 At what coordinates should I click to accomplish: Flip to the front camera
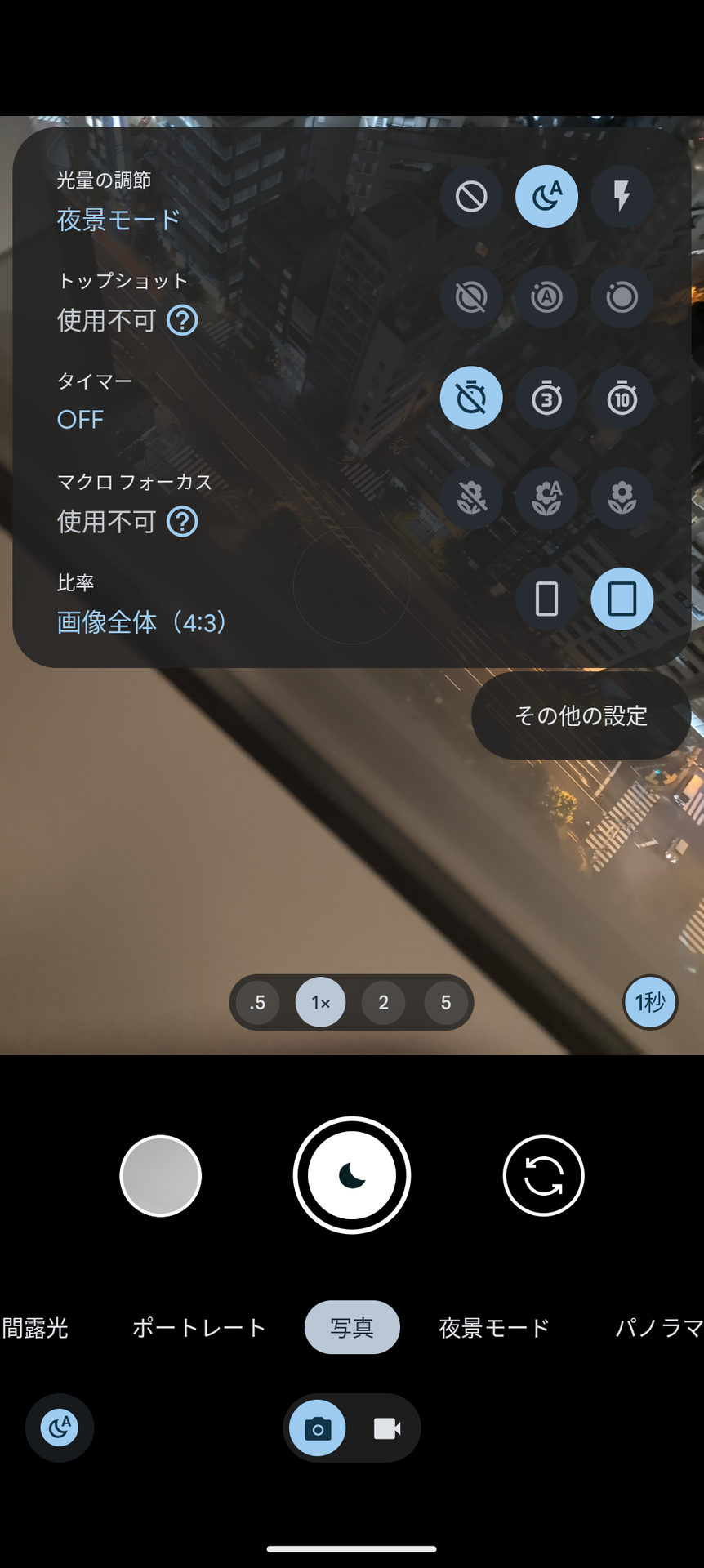pos(543,1175)
